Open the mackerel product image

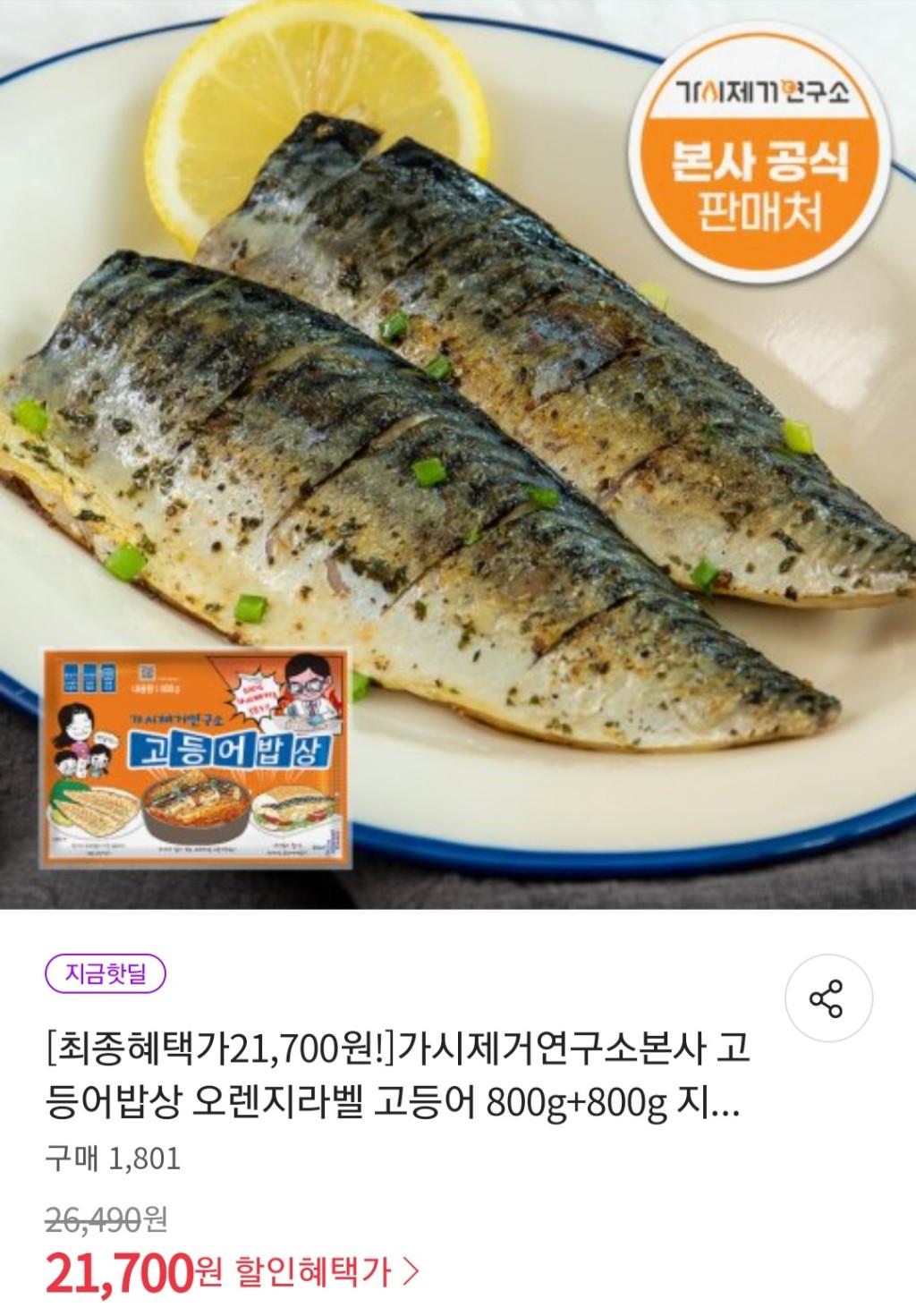pos(458,447)
